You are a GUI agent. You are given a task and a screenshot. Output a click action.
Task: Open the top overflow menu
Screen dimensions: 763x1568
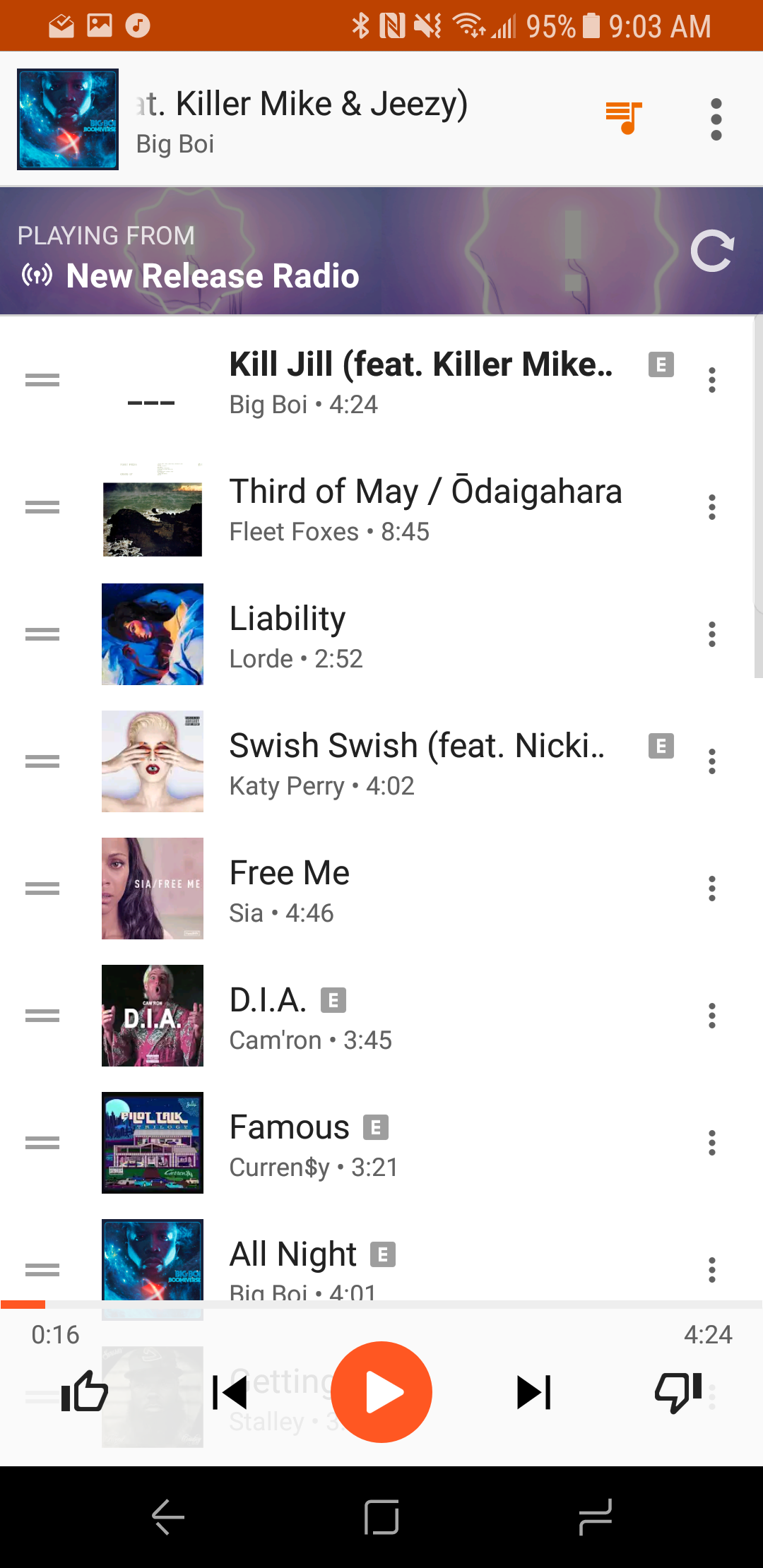click(716, 119)
